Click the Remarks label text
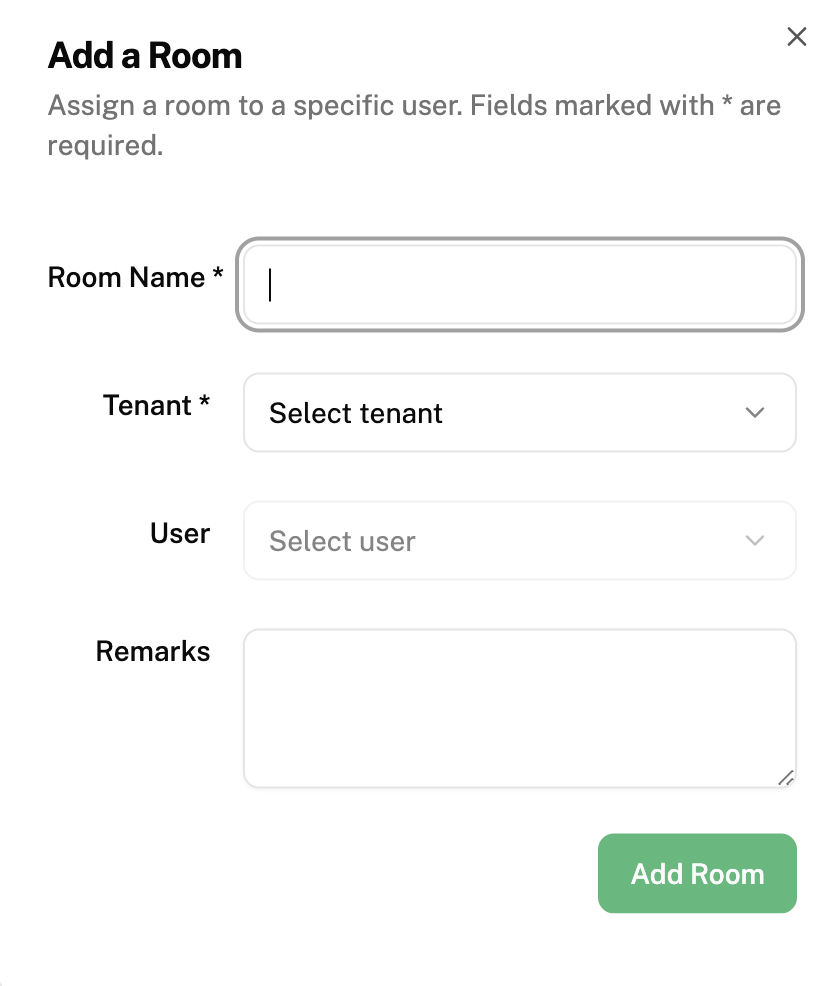 (x=152, y=651)
